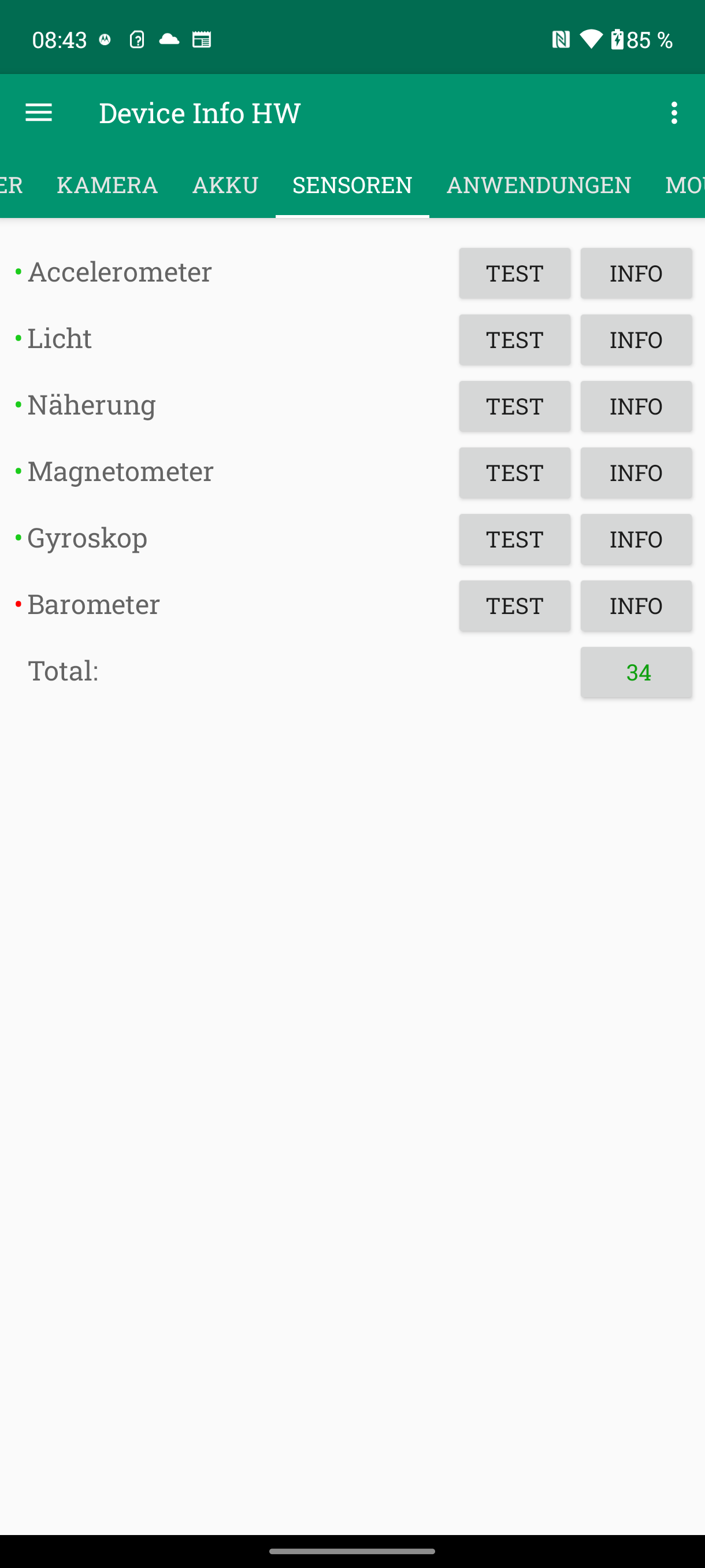This screenshot has width=705, height=1568.
Task: Open the navigation drawer menu
Action: tap(38, 113)
